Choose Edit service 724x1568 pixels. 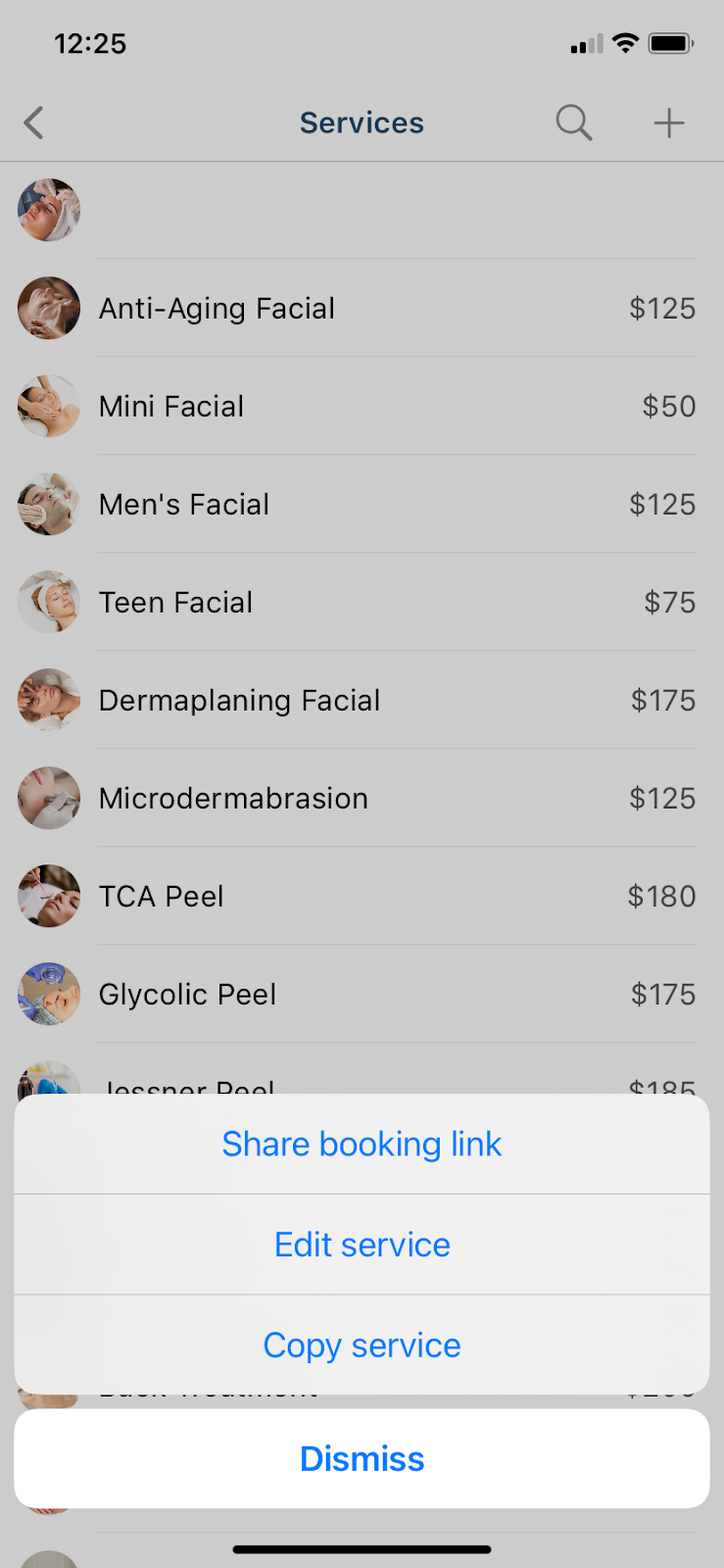[362, 1245]
